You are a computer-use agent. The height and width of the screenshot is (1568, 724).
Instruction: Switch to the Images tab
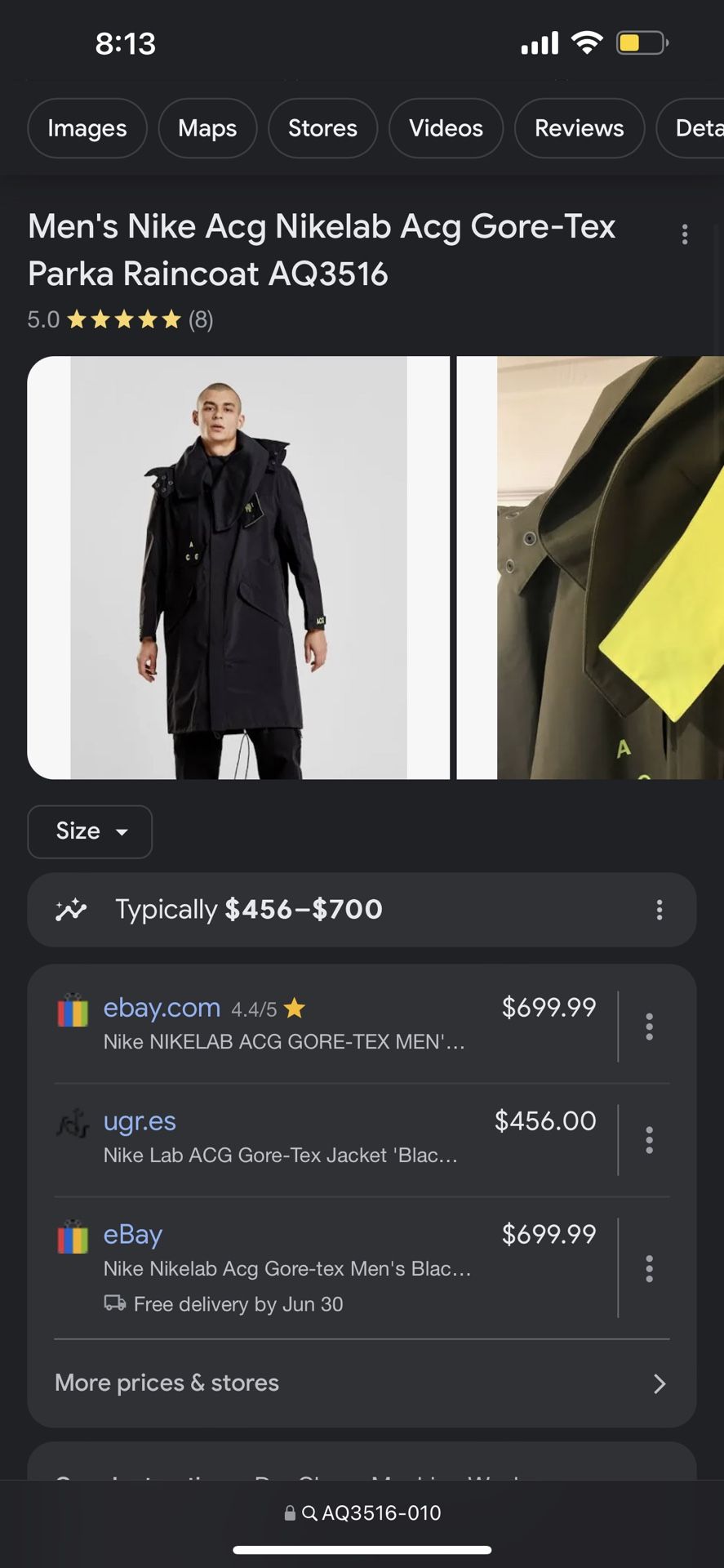tap(87, 128)
